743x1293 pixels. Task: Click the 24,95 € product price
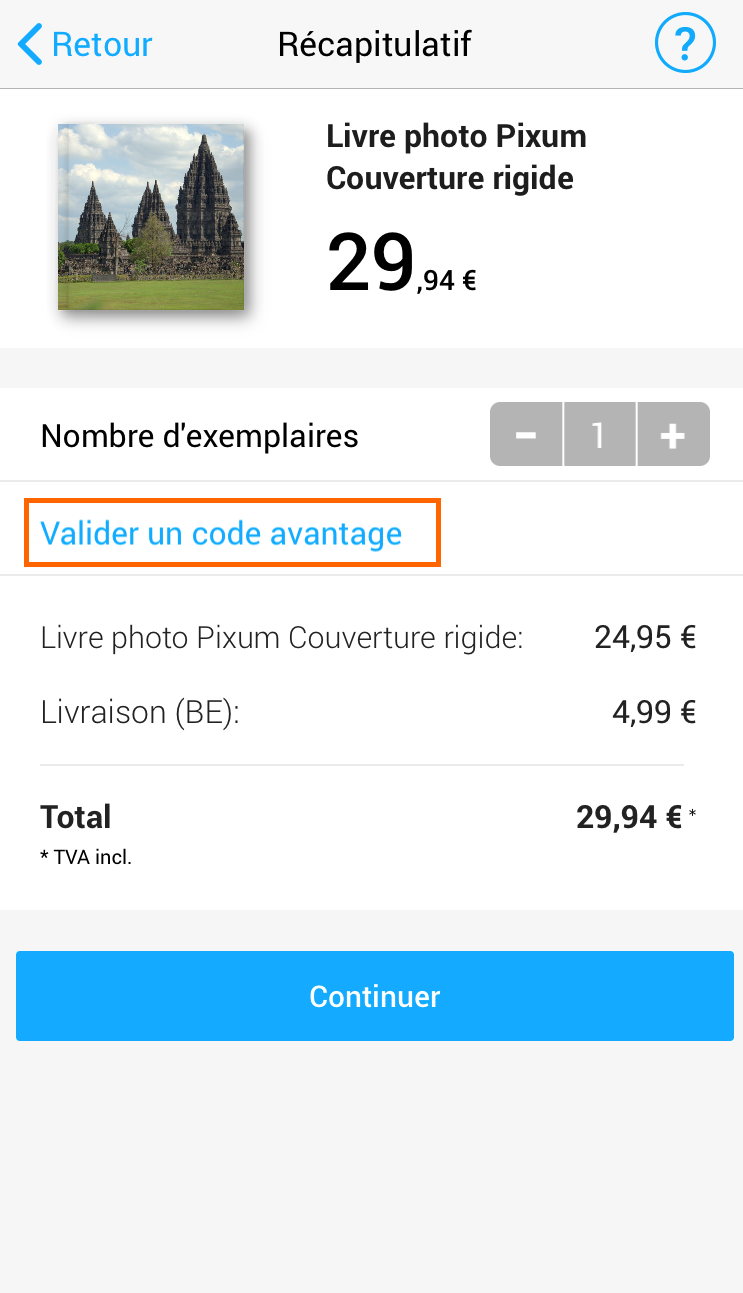(x=644, y=637)
